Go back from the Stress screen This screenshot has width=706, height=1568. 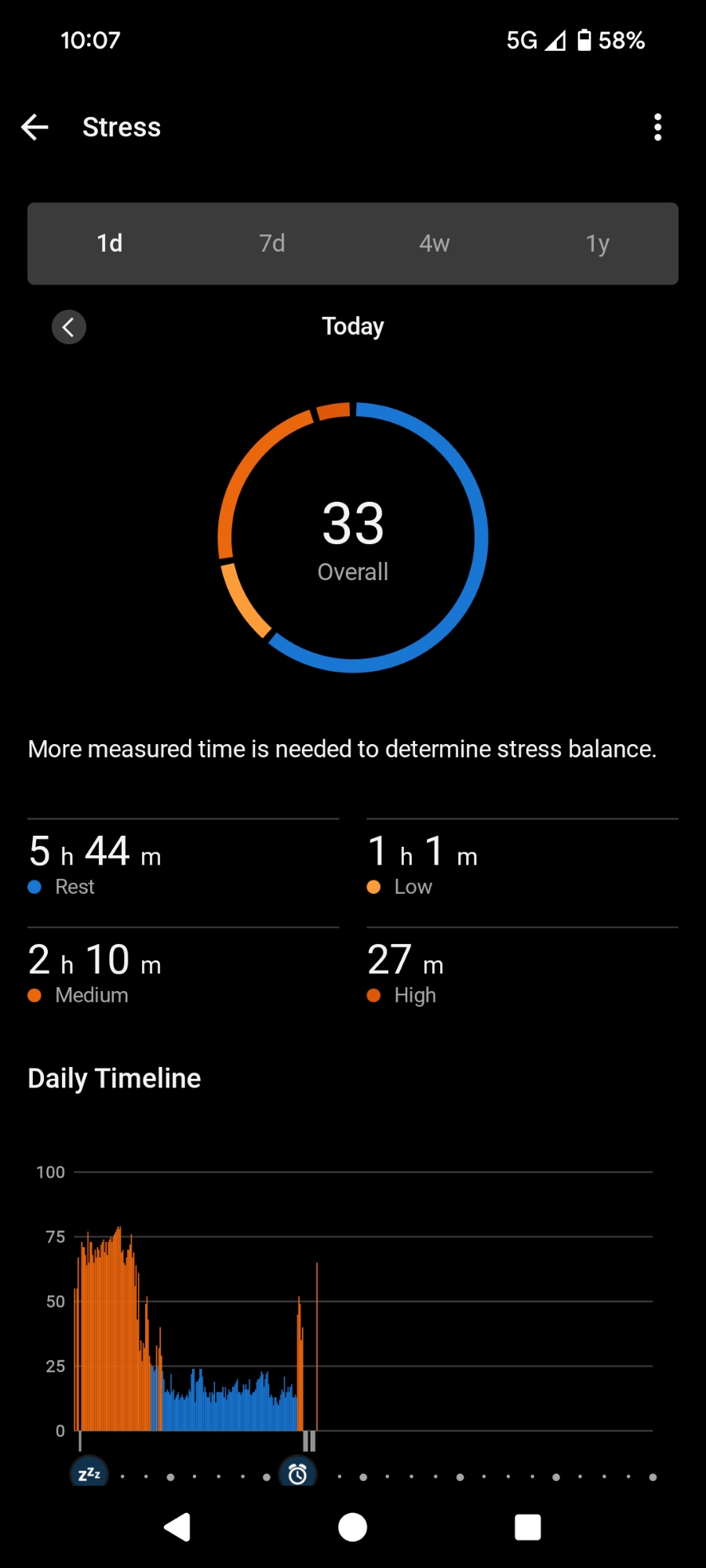click(x=35, y=127)
